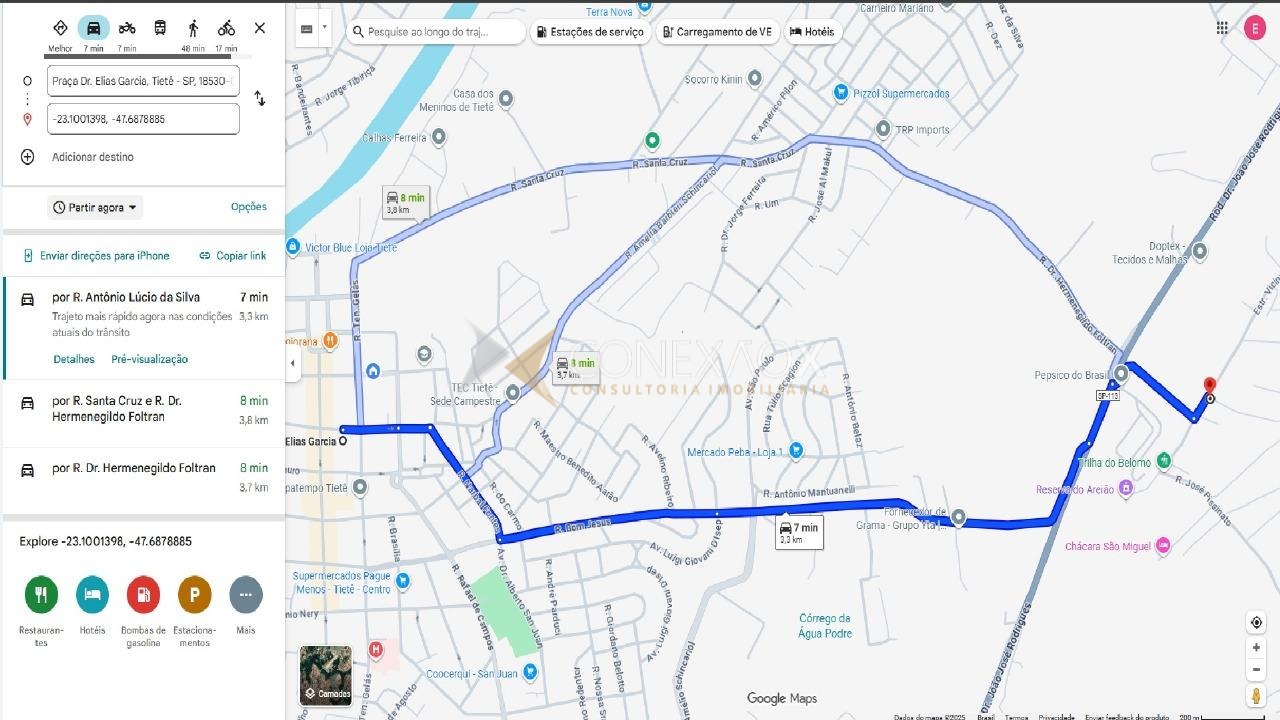Select the driving travel mode

point(93,28)
